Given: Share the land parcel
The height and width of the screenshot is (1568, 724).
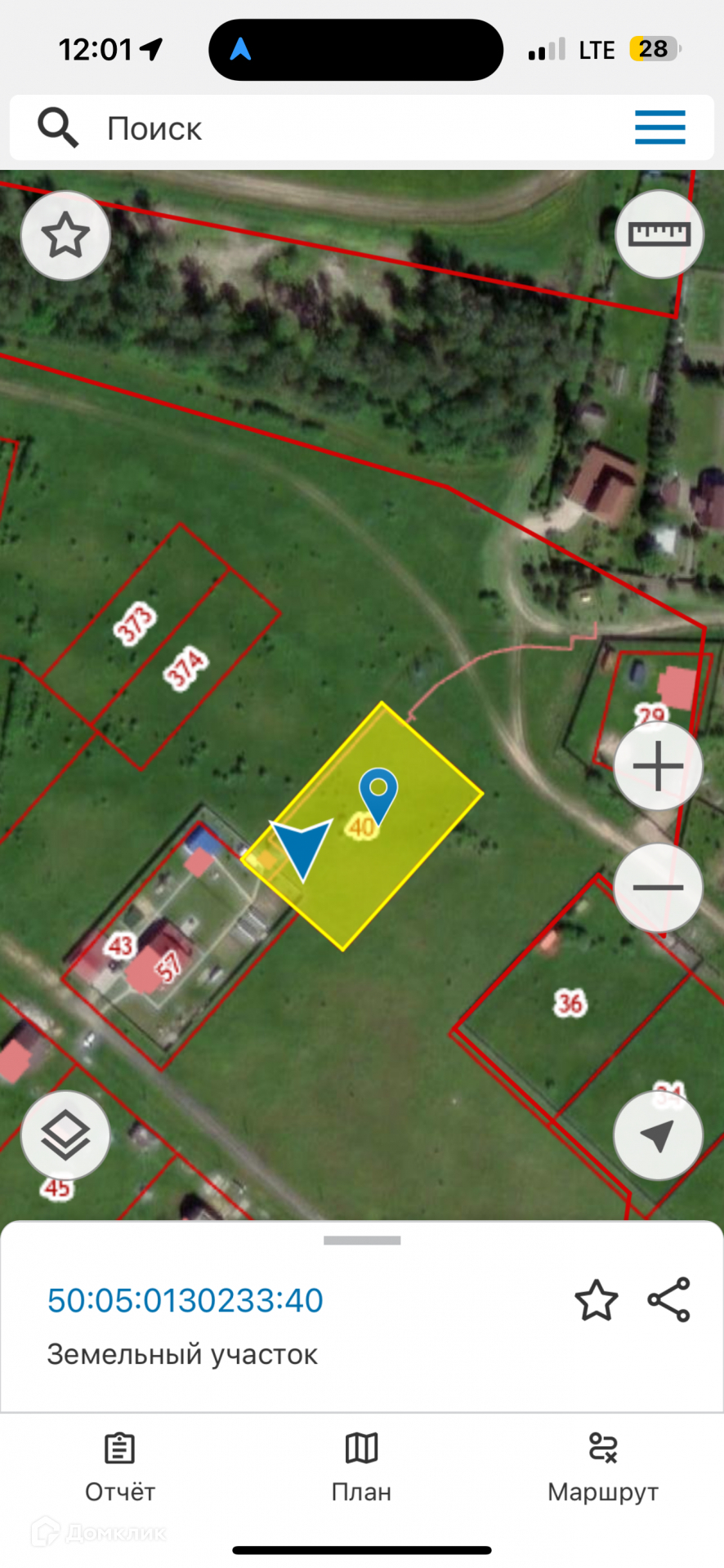Looking at the screenshot, I should click(x=669, y=1300).
